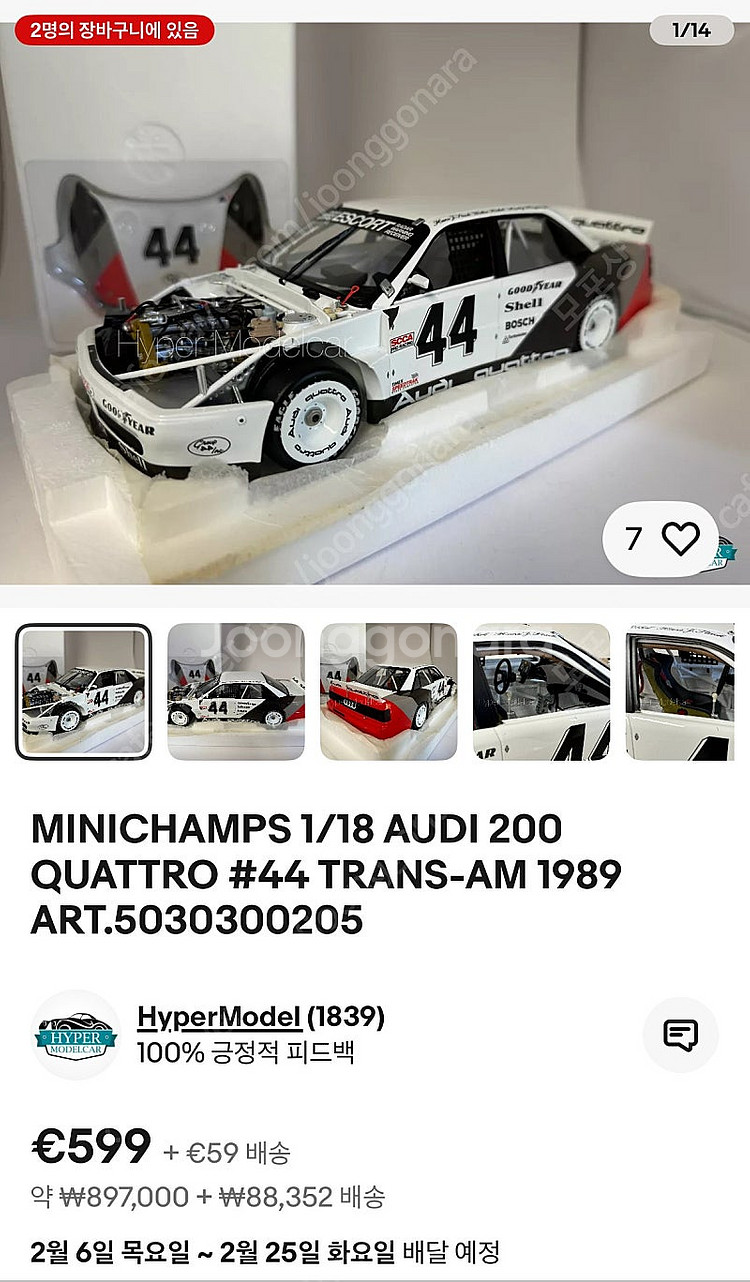Add this item to watchlist with heart

click(680, 539)
